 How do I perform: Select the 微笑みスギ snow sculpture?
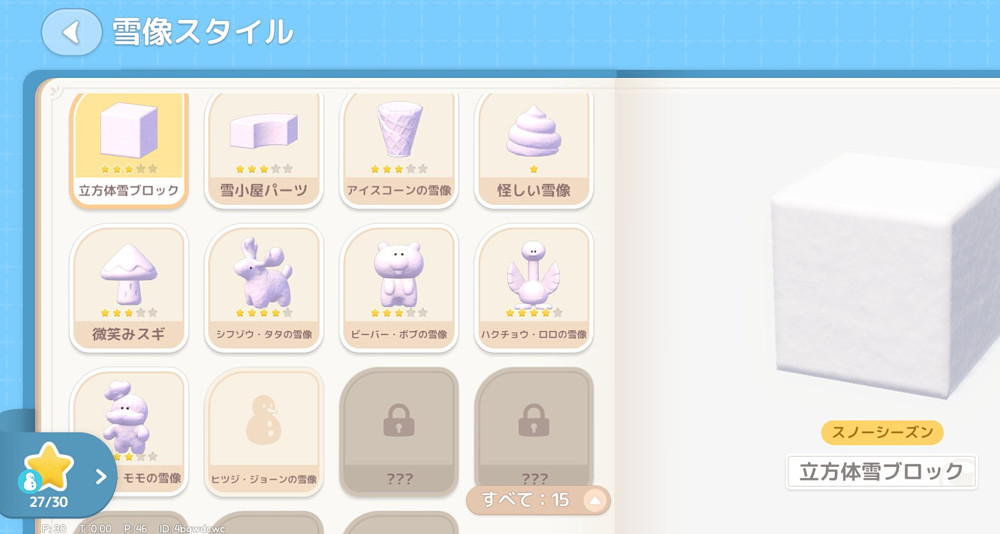(128, 288)
